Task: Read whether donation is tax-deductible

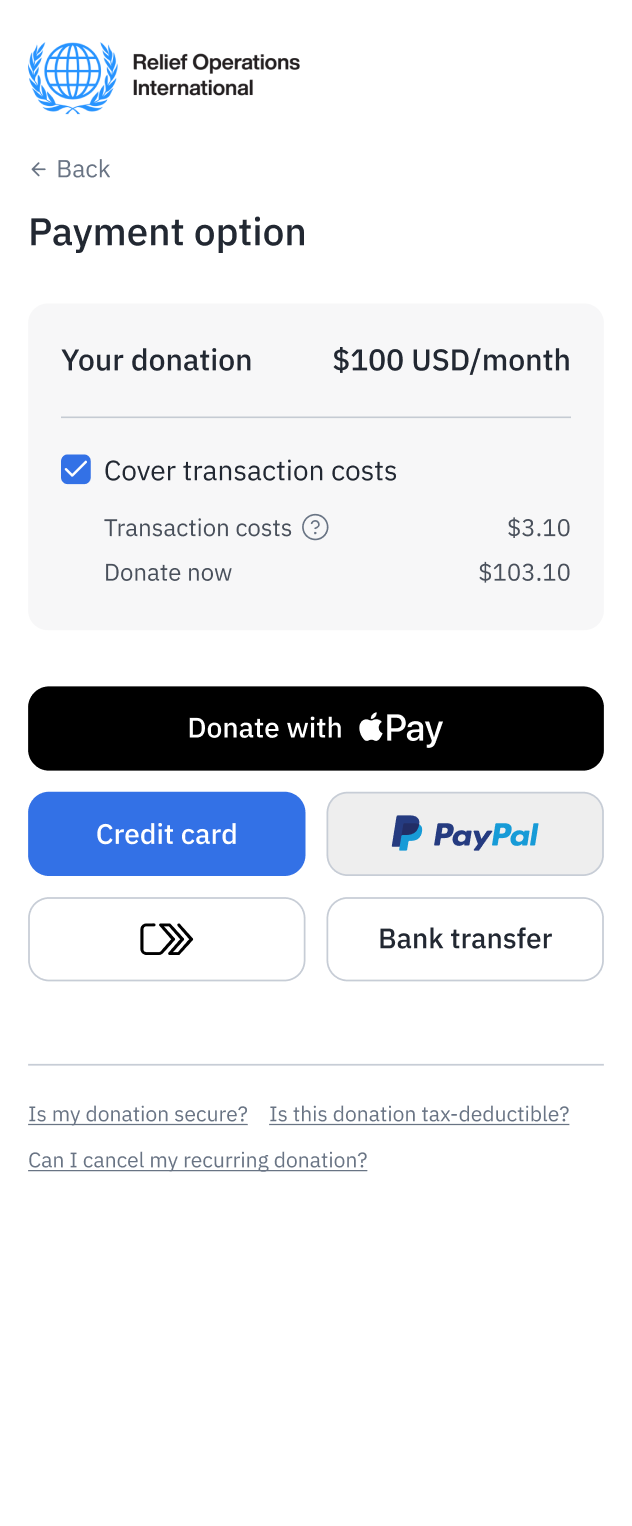Action: [419, 1114]
